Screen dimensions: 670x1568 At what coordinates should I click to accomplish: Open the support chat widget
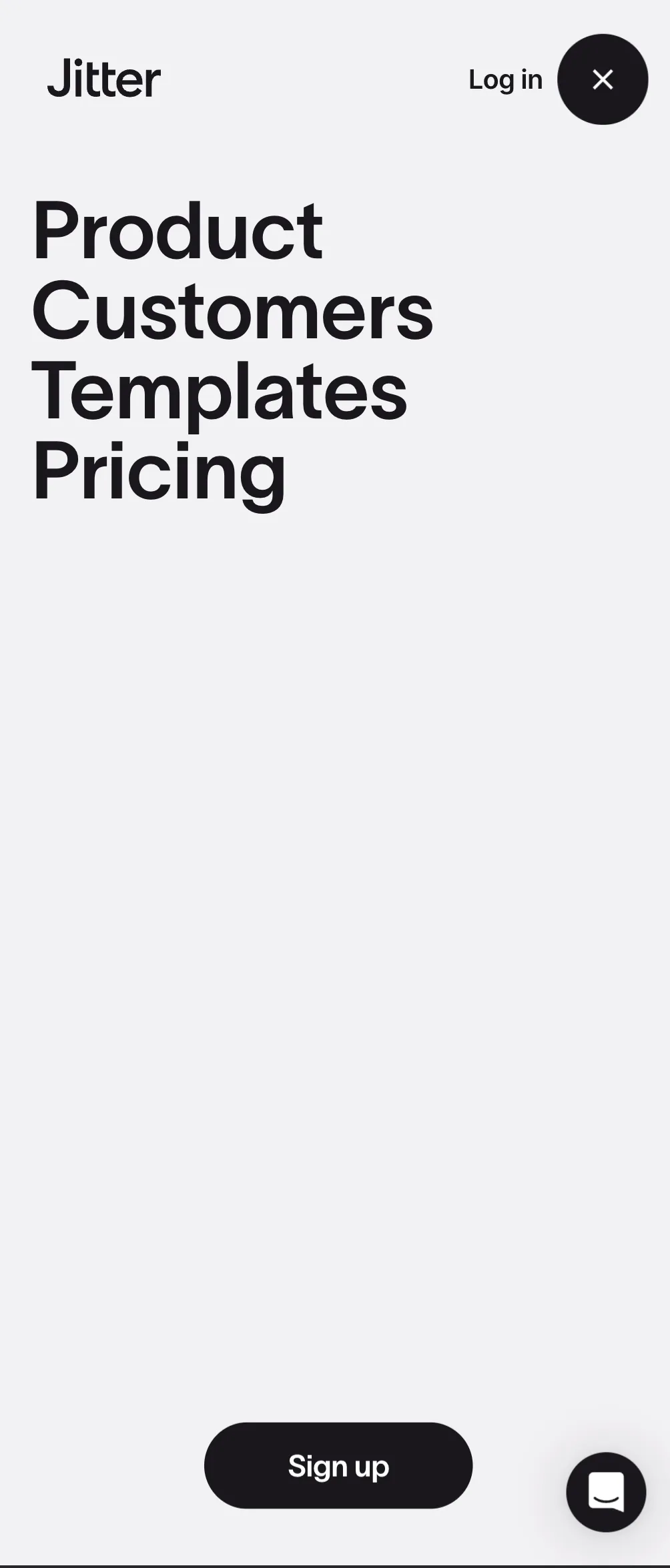click(606, 1491)
